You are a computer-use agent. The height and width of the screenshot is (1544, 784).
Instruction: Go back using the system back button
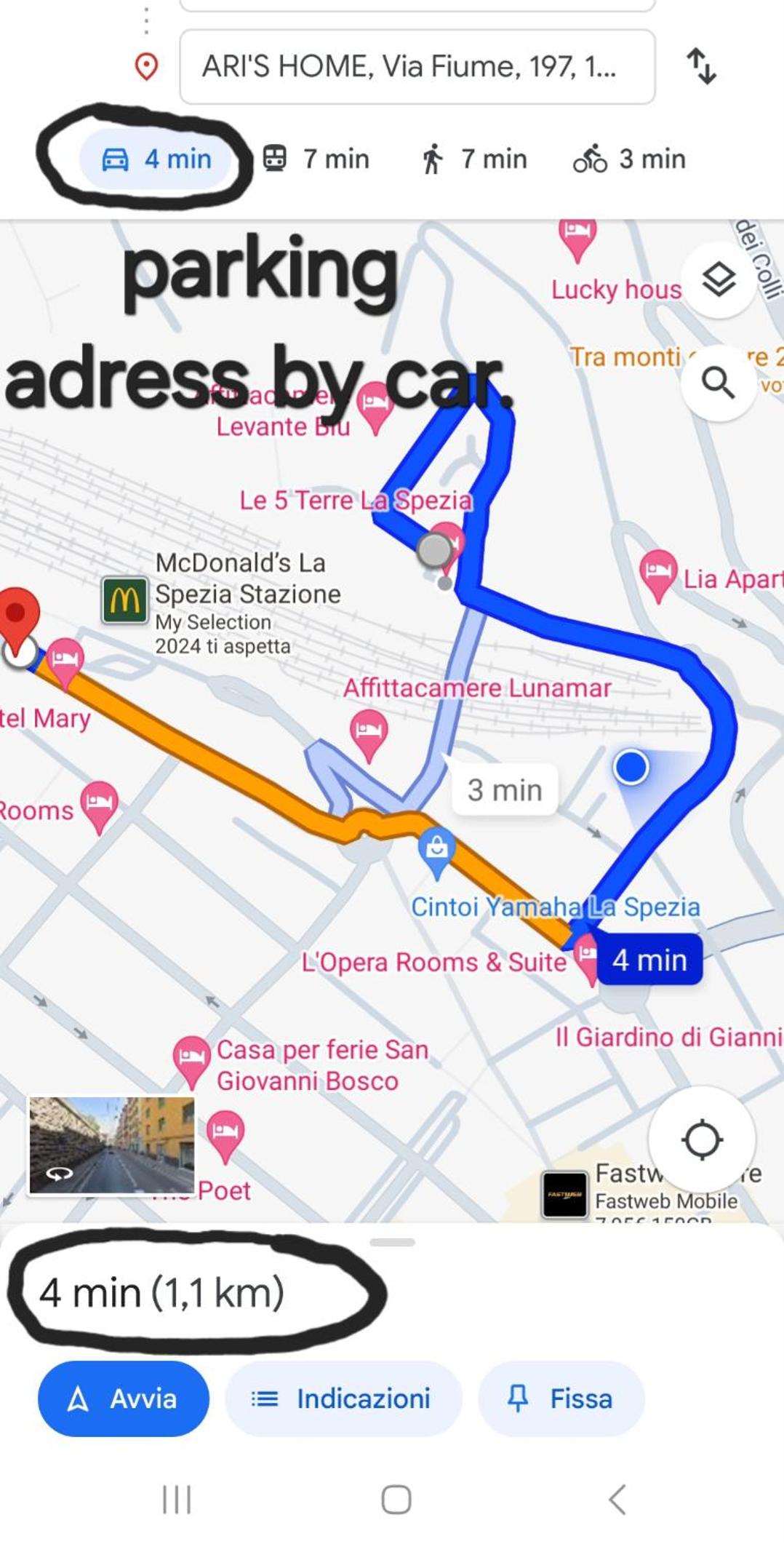pos(617,1499)
